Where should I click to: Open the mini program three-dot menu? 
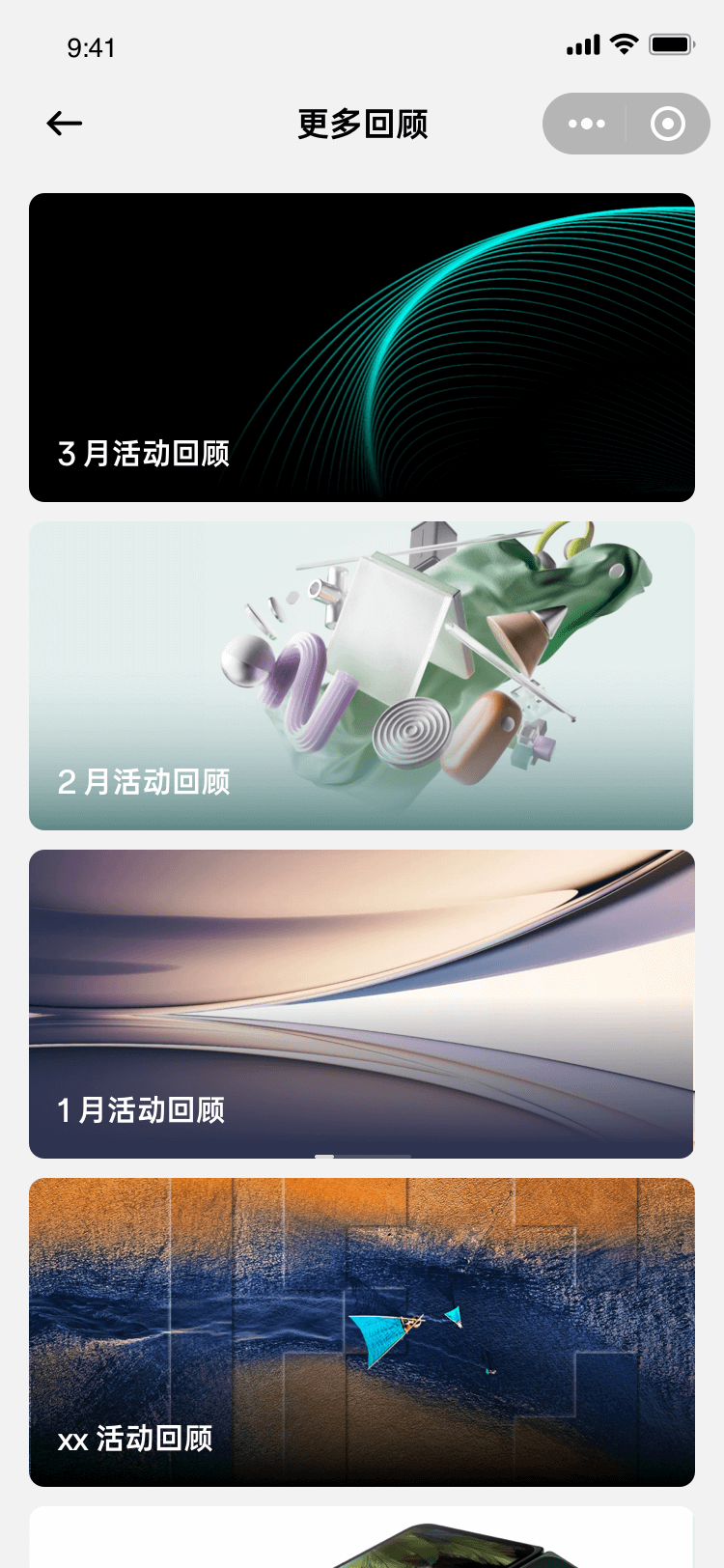coord(586,124)
